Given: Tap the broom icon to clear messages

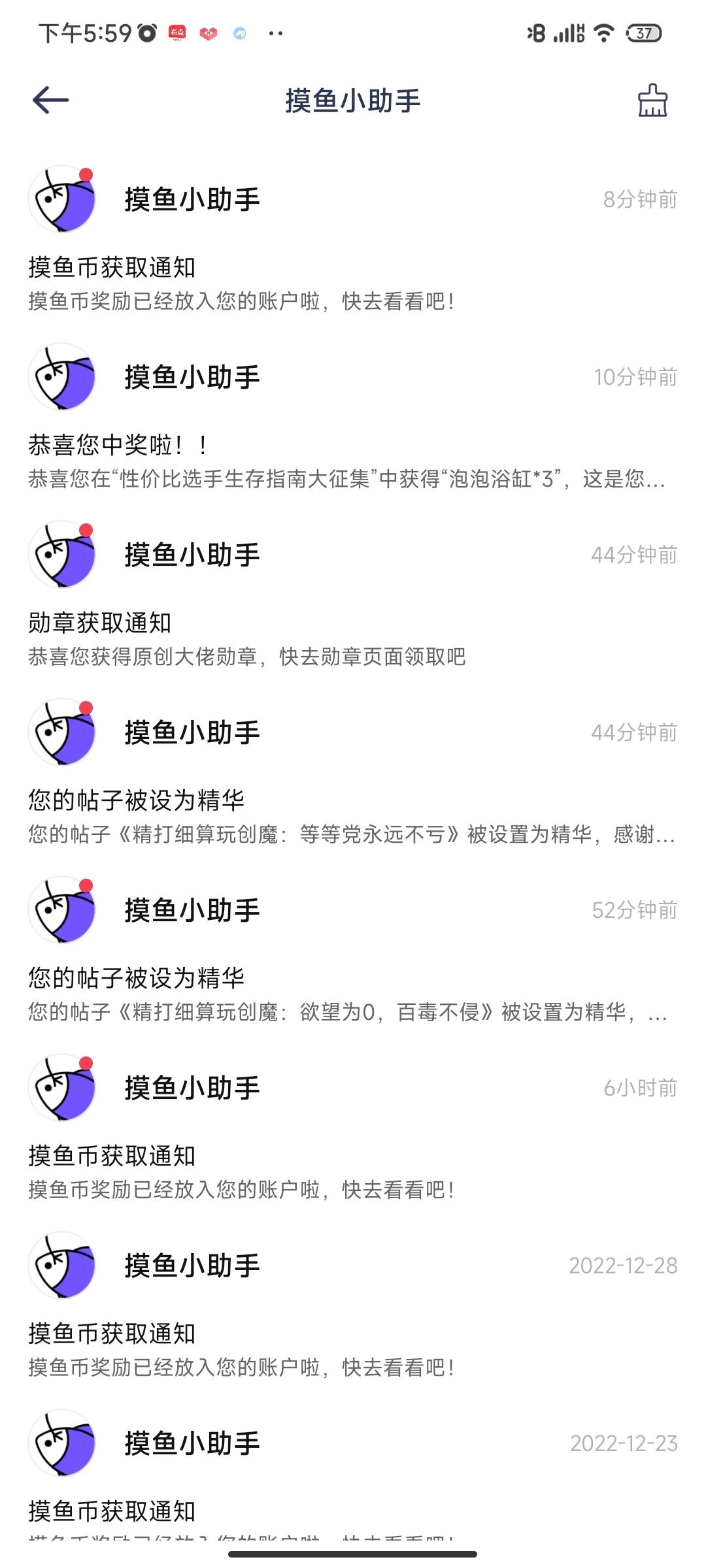Looking at the screenshot, I should (652, 101).
